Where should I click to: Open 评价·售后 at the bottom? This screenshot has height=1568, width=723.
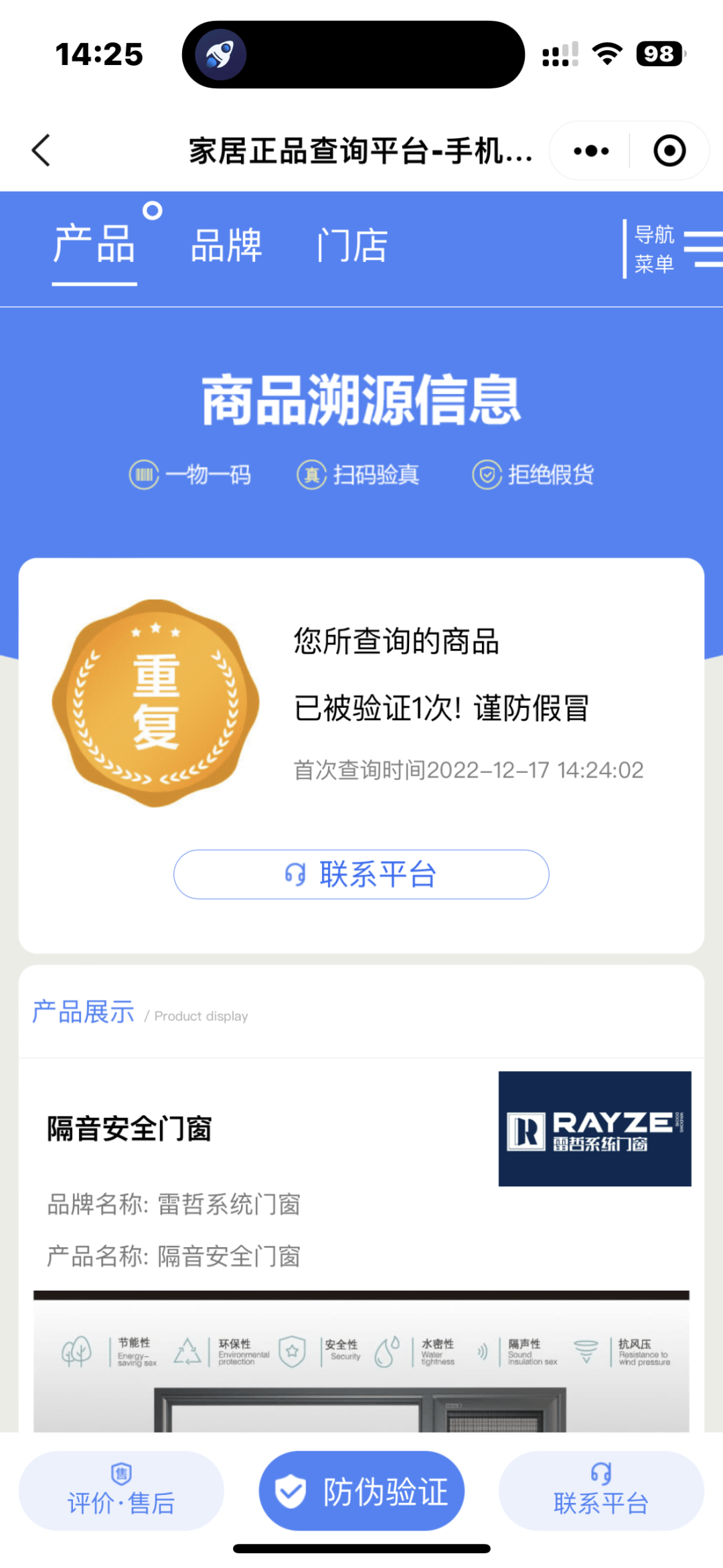pyautogui.click(x=121, y=1490)
